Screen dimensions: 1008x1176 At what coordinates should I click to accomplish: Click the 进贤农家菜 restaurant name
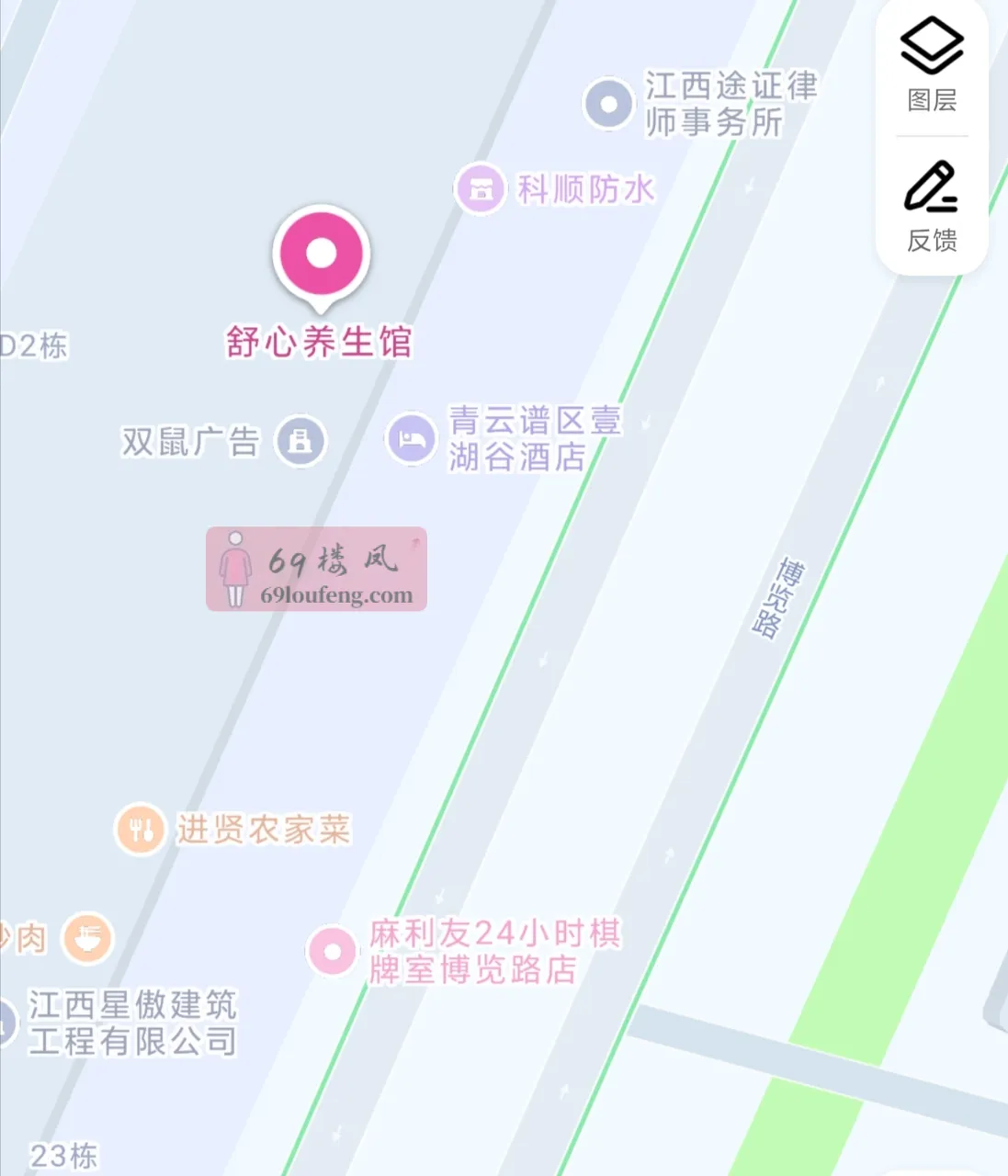(x=262, y=828)
